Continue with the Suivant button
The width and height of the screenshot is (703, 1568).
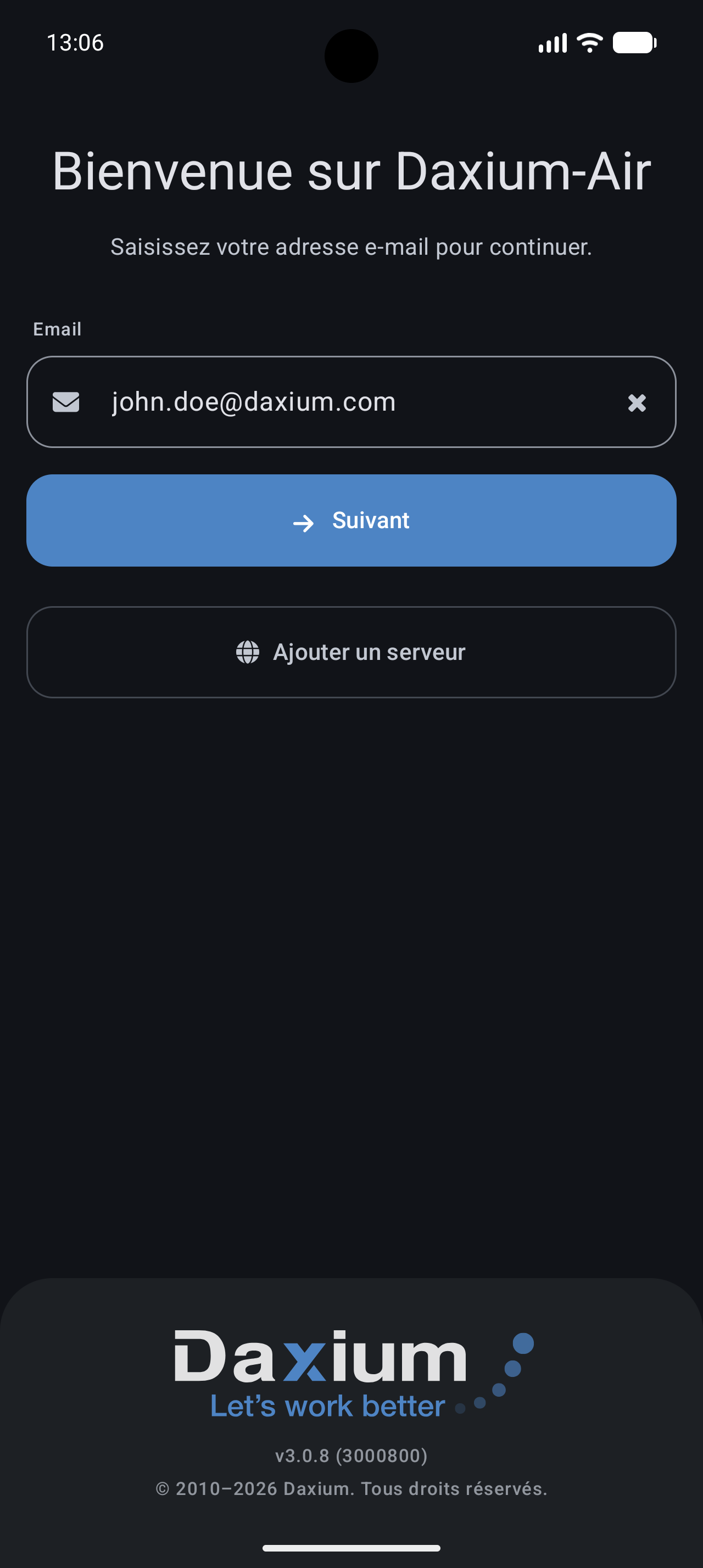coord(351,520)
